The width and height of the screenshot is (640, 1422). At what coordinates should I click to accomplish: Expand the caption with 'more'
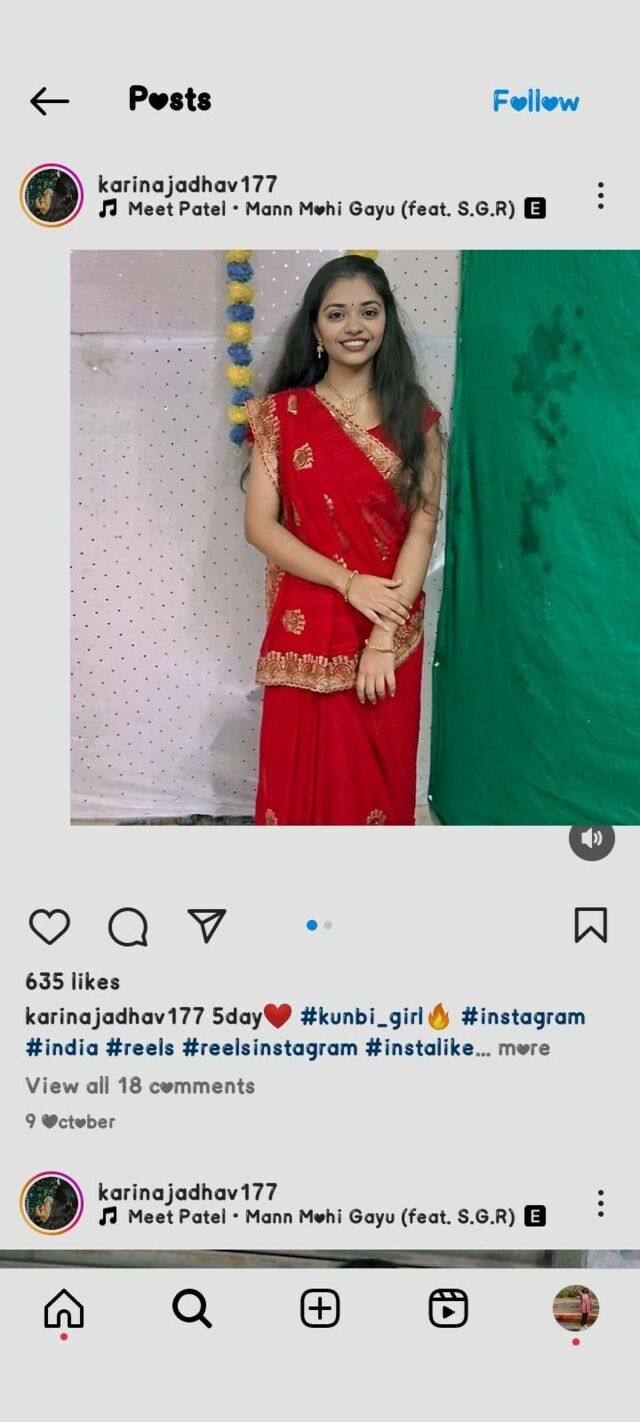[x=524, y=1048]
